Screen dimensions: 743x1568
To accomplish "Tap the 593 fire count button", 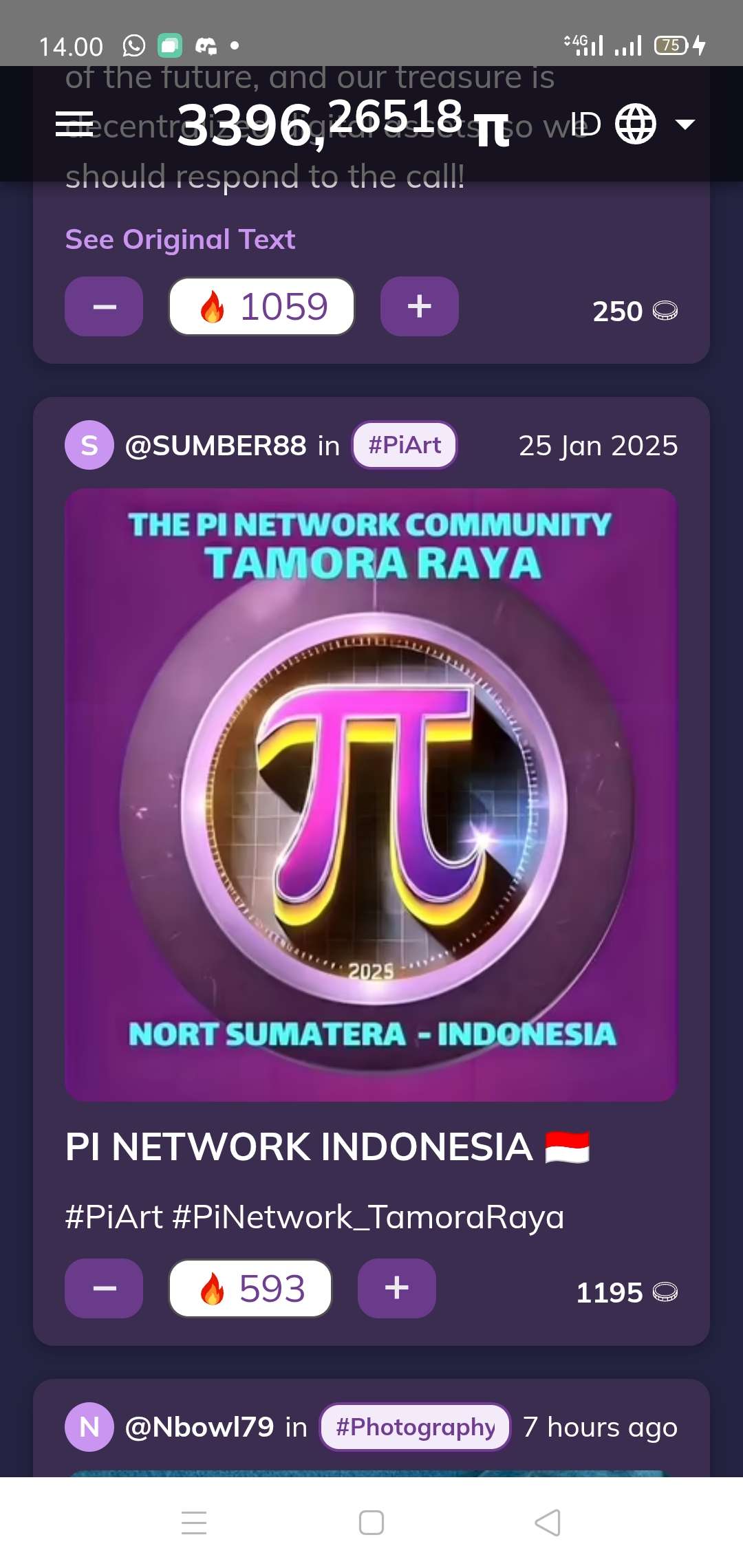I will click(x=250, y=1288).
